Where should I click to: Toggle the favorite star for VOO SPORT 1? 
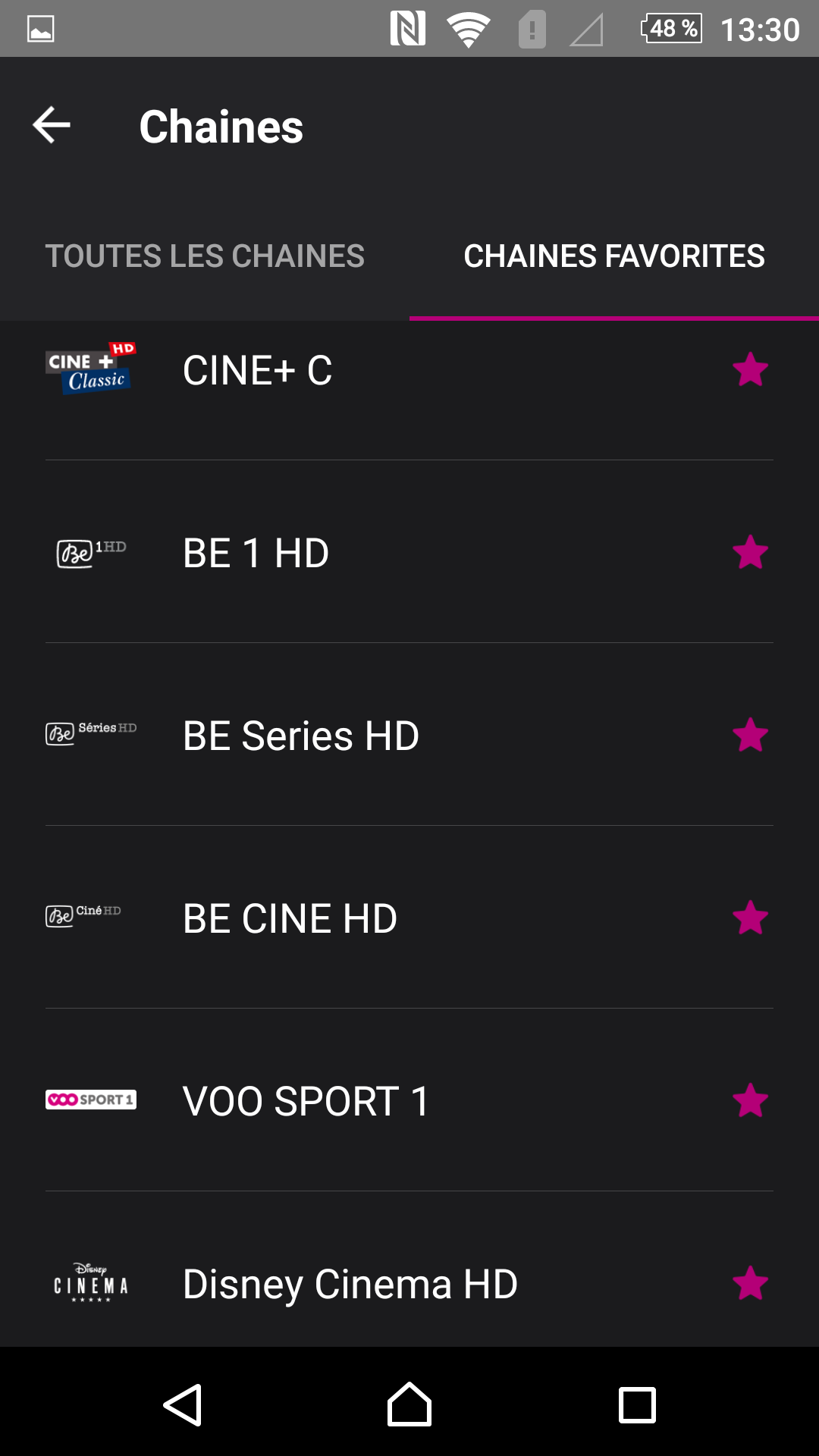pyautogui.click(x=750, y=1101)
